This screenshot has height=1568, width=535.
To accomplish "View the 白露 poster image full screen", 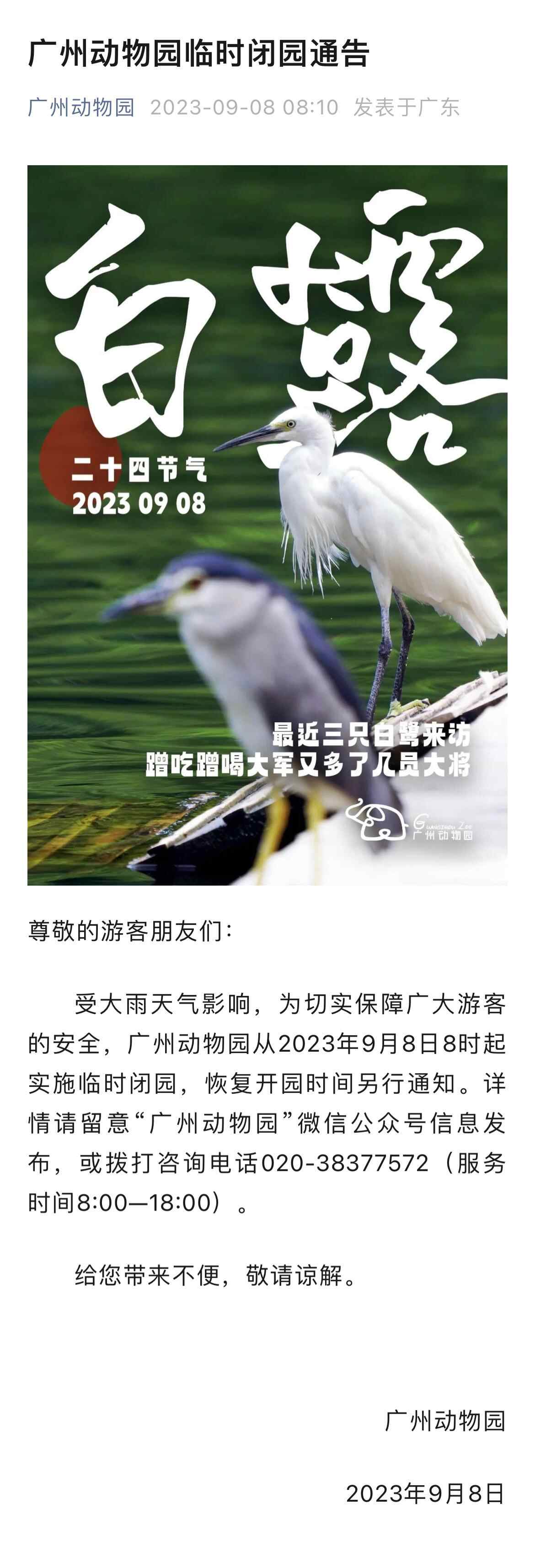I will [x=267, y=524].
